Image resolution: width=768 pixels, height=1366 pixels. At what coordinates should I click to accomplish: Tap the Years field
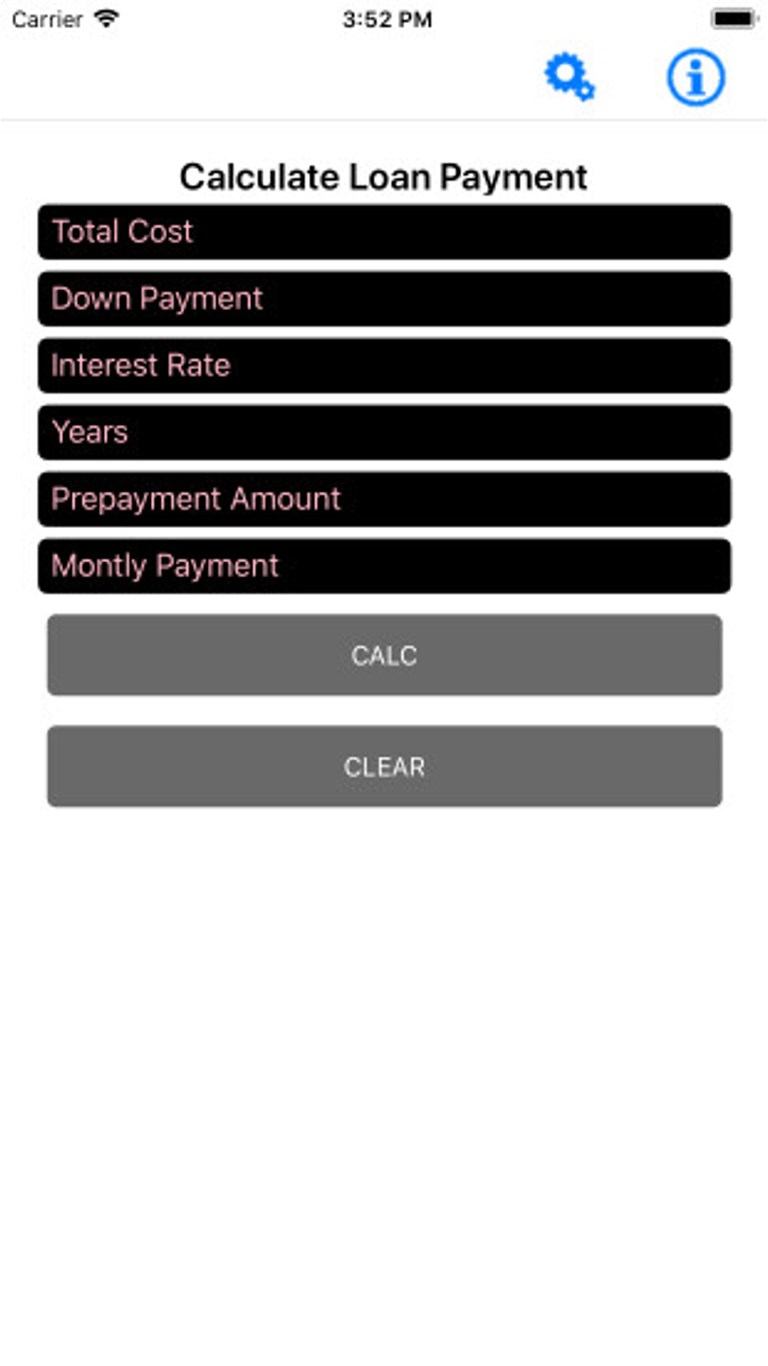pos(384,432)
